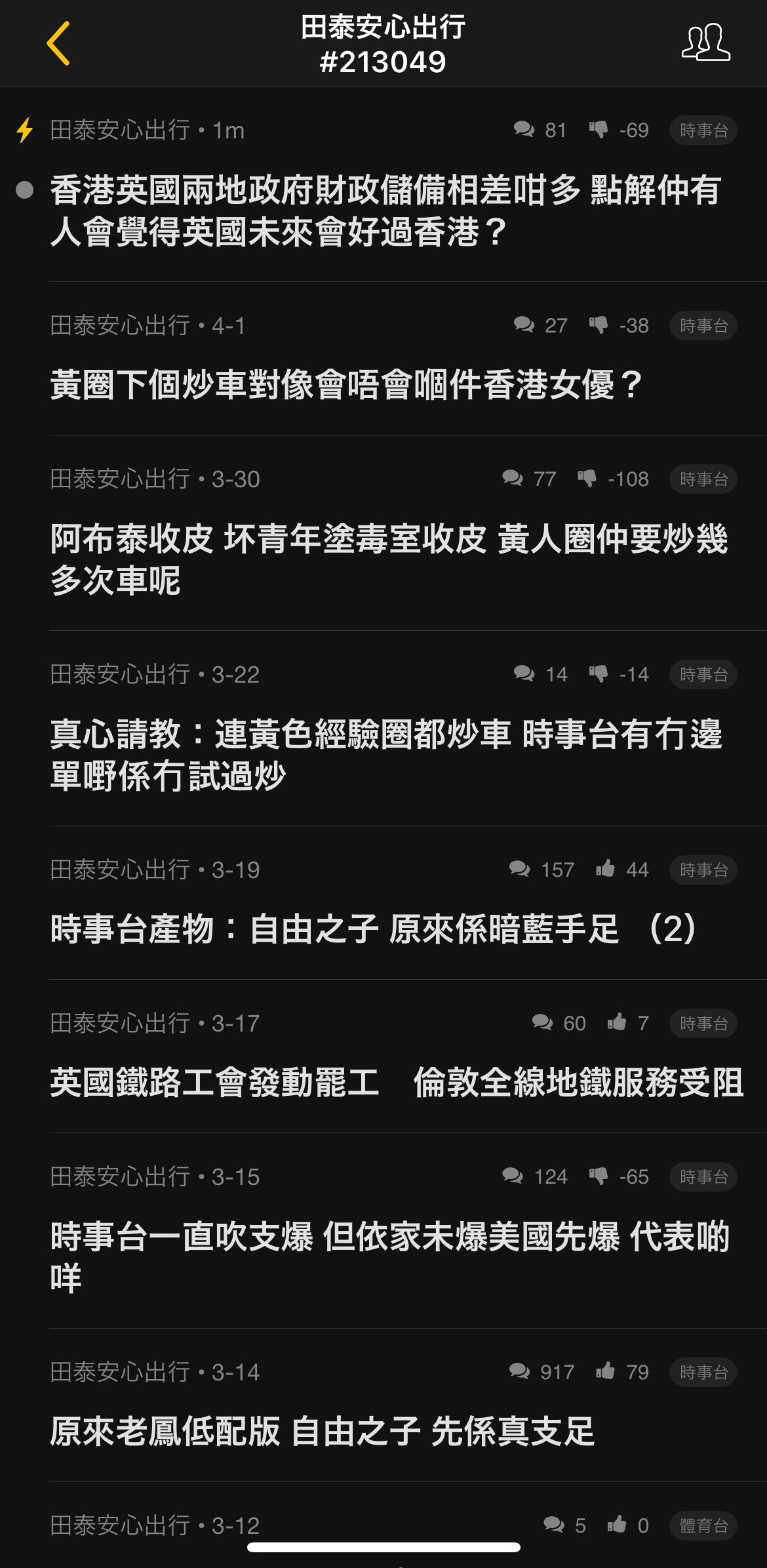Screen dimensions: 767x1568
Task: Tap username 田泰安心出行 on the 3-30 post
Action: 121,479
